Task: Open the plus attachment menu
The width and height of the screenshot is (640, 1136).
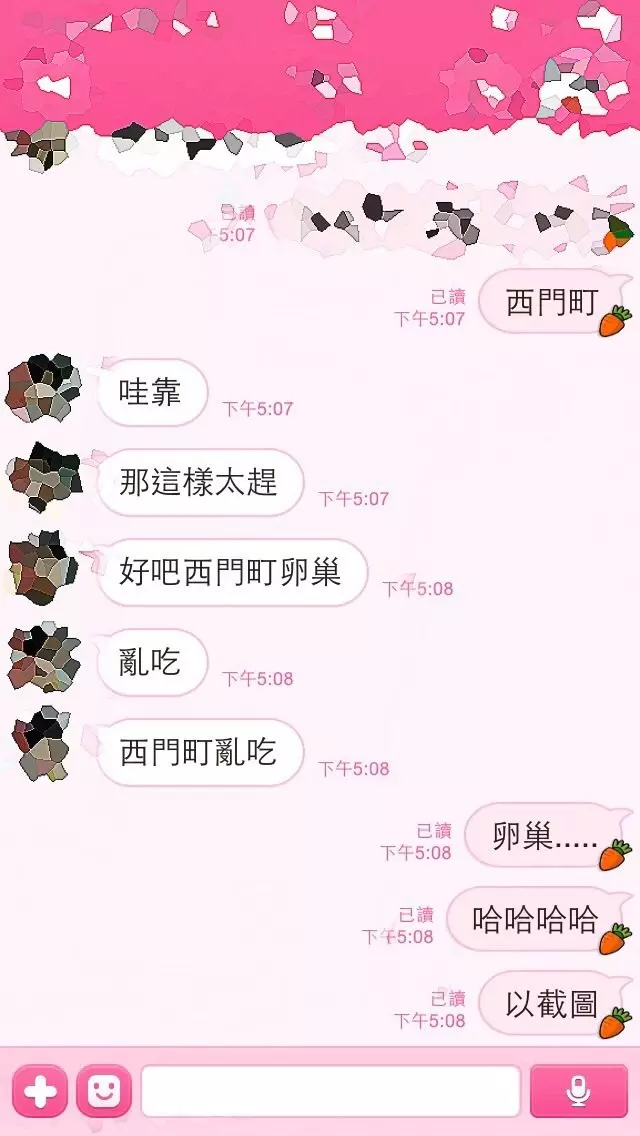Action: click(40, 1091)
